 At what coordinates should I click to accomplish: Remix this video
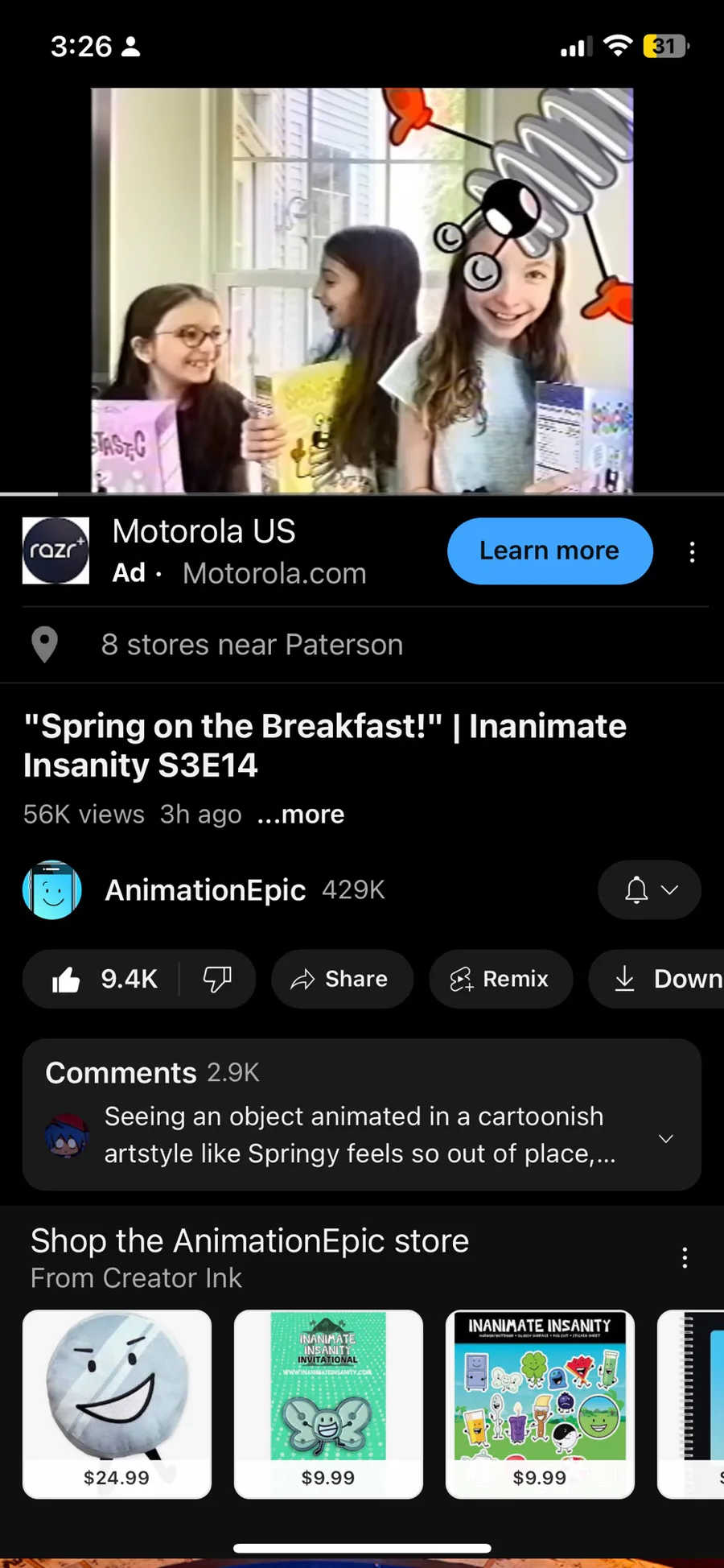(500, 979)
